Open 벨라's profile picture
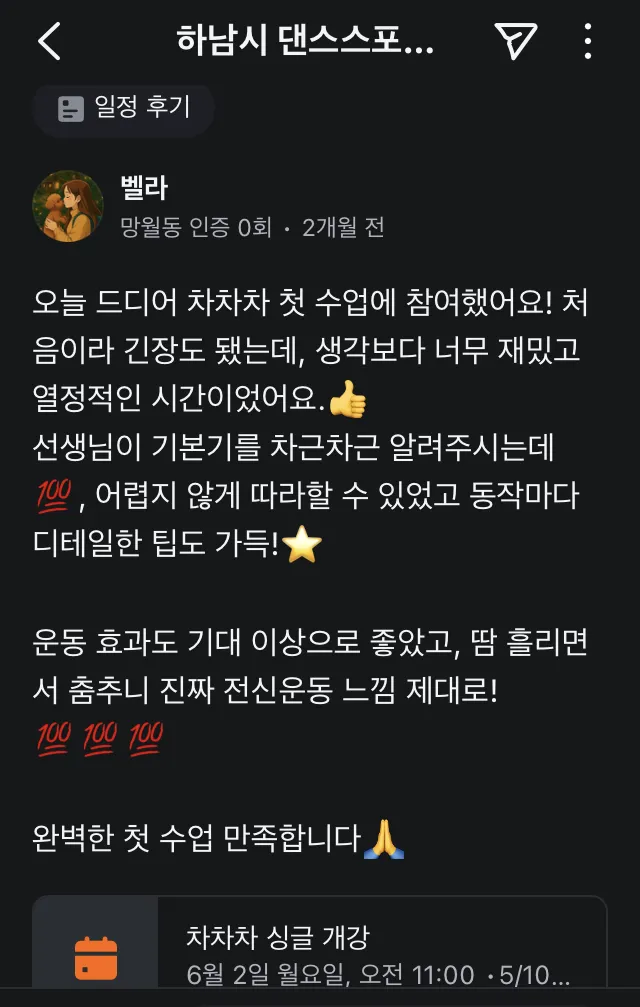640x1007 pixels. click(68, 206)
